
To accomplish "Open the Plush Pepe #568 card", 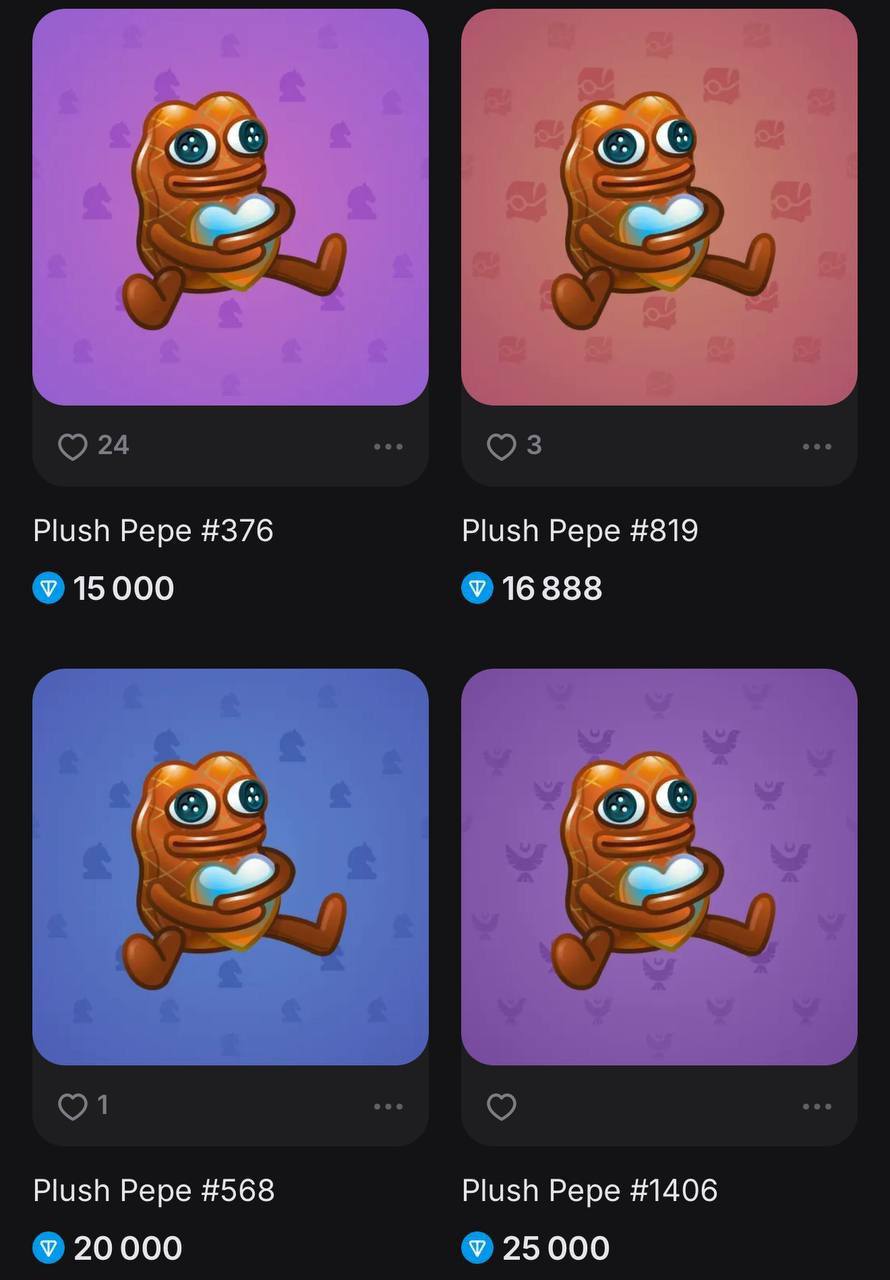I will (x=230, y=866).
